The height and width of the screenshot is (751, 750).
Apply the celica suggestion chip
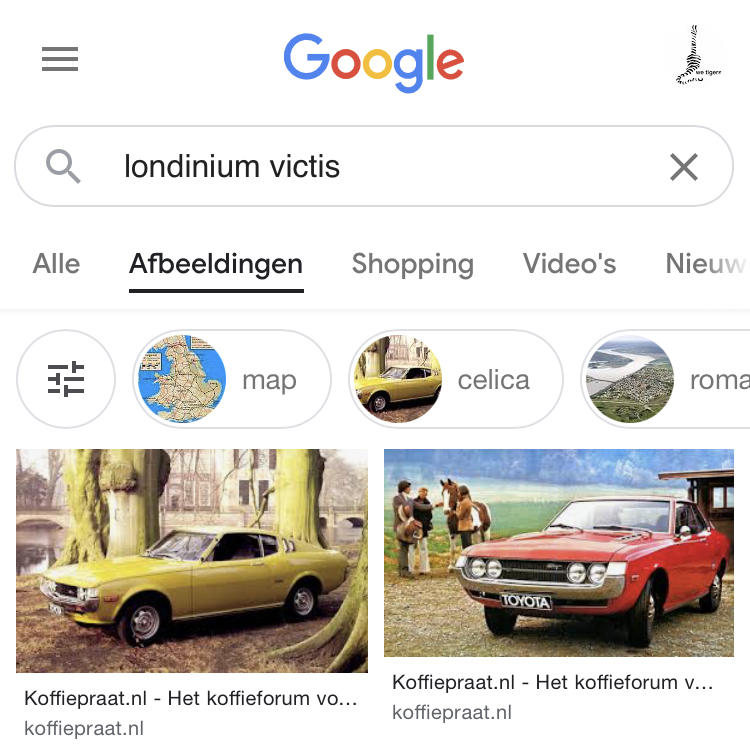[x=455, y=379]
